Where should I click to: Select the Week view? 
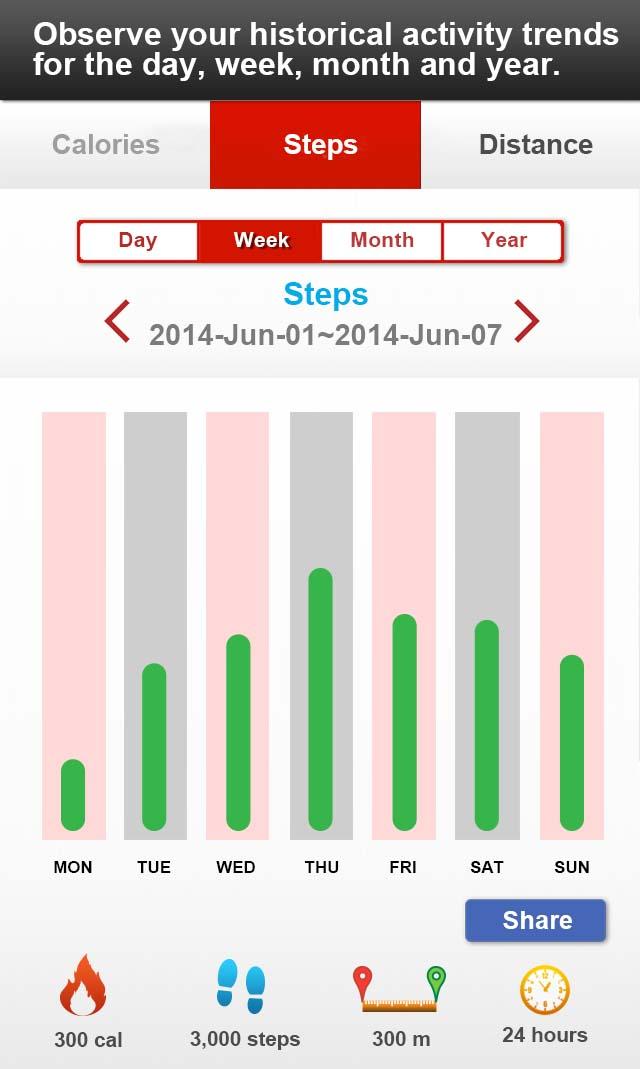(260, 241)
